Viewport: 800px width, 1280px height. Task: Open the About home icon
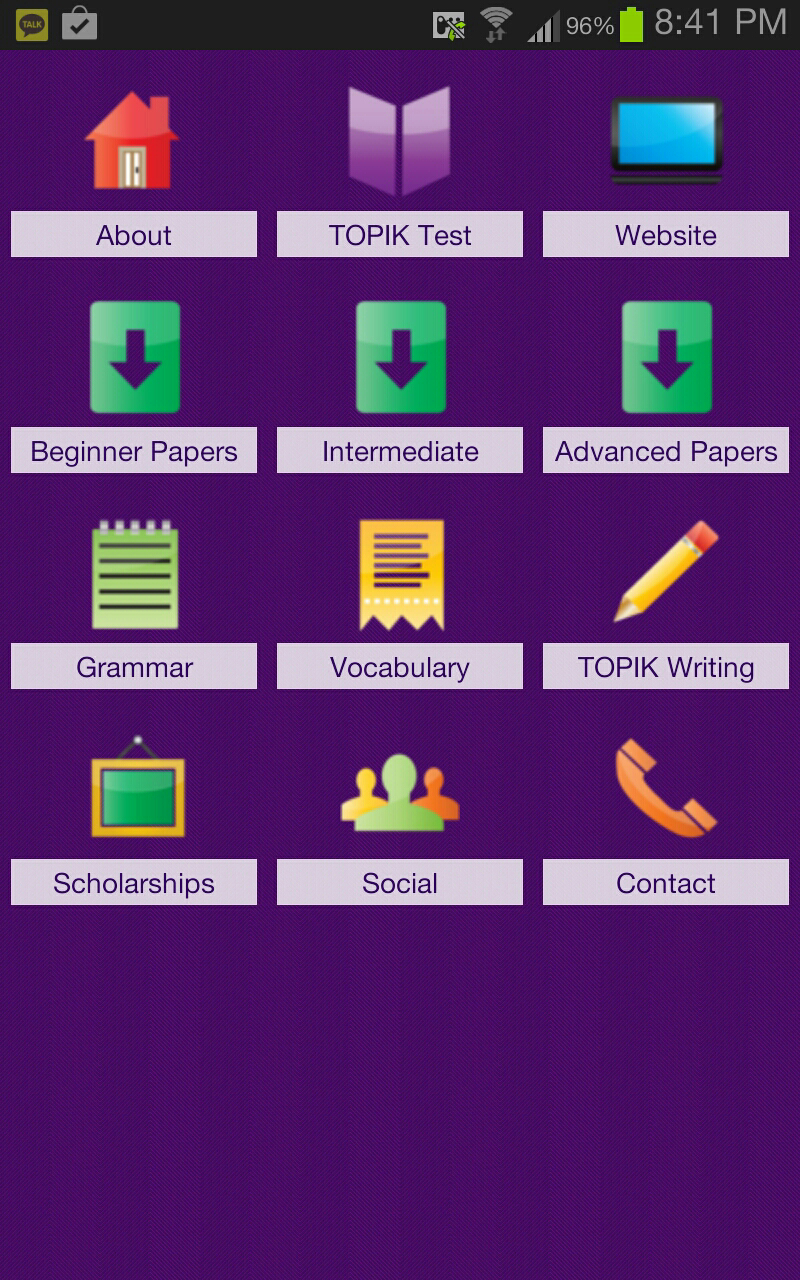pos(135,140)
